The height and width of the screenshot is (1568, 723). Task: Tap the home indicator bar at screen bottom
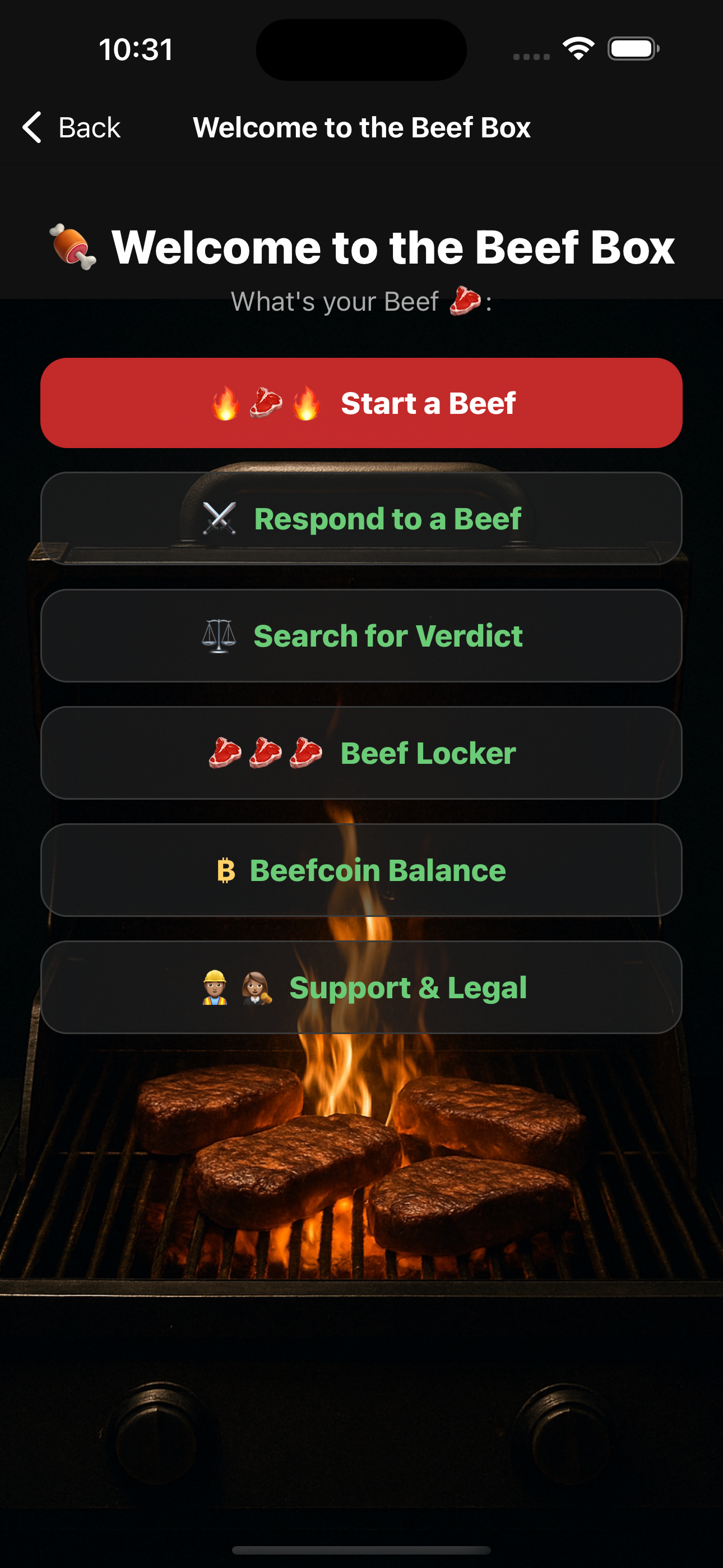click(361, 1549)
